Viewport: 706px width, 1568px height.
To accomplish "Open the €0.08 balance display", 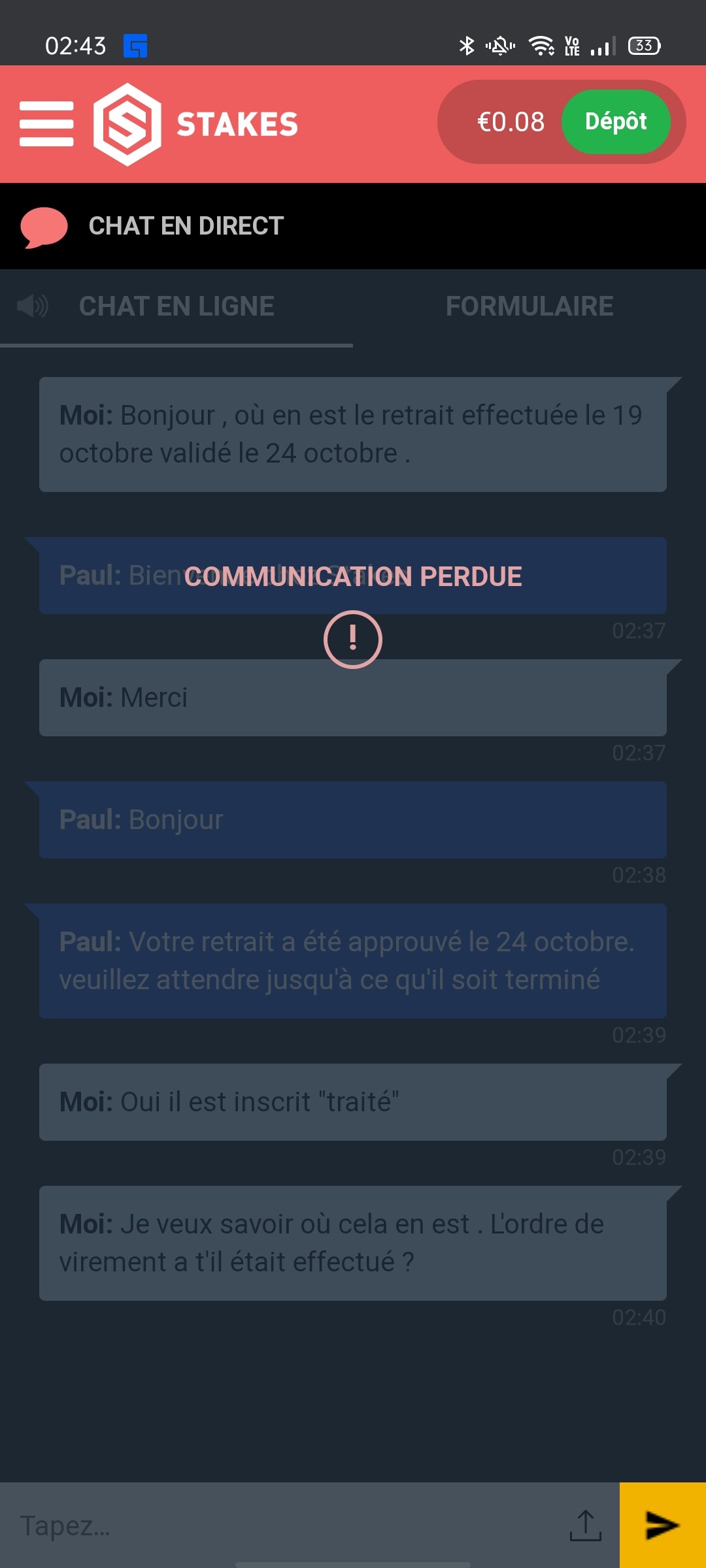I will (x=510, y=122).
